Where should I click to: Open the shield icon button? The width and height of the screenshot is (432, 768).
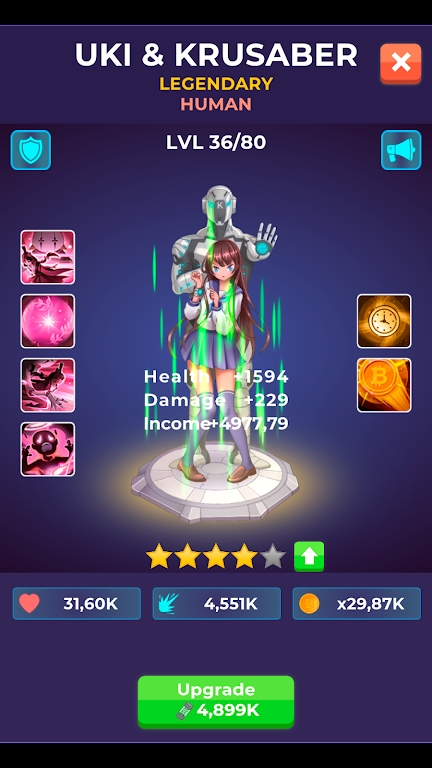pyautogui.click(x=31, y=150)
